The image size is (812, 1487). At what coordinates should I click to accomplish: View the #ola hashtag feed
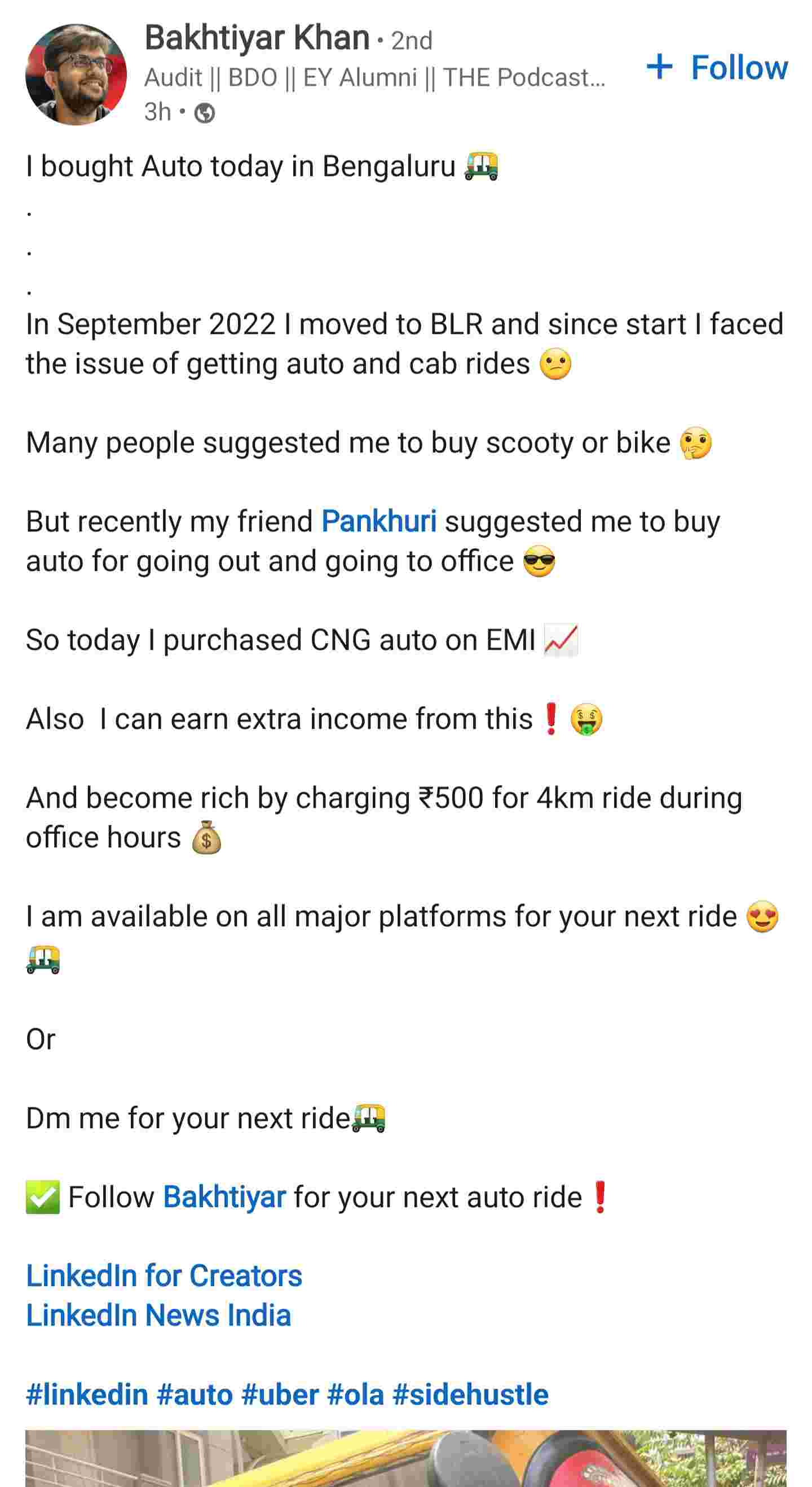click(355, 1394)
